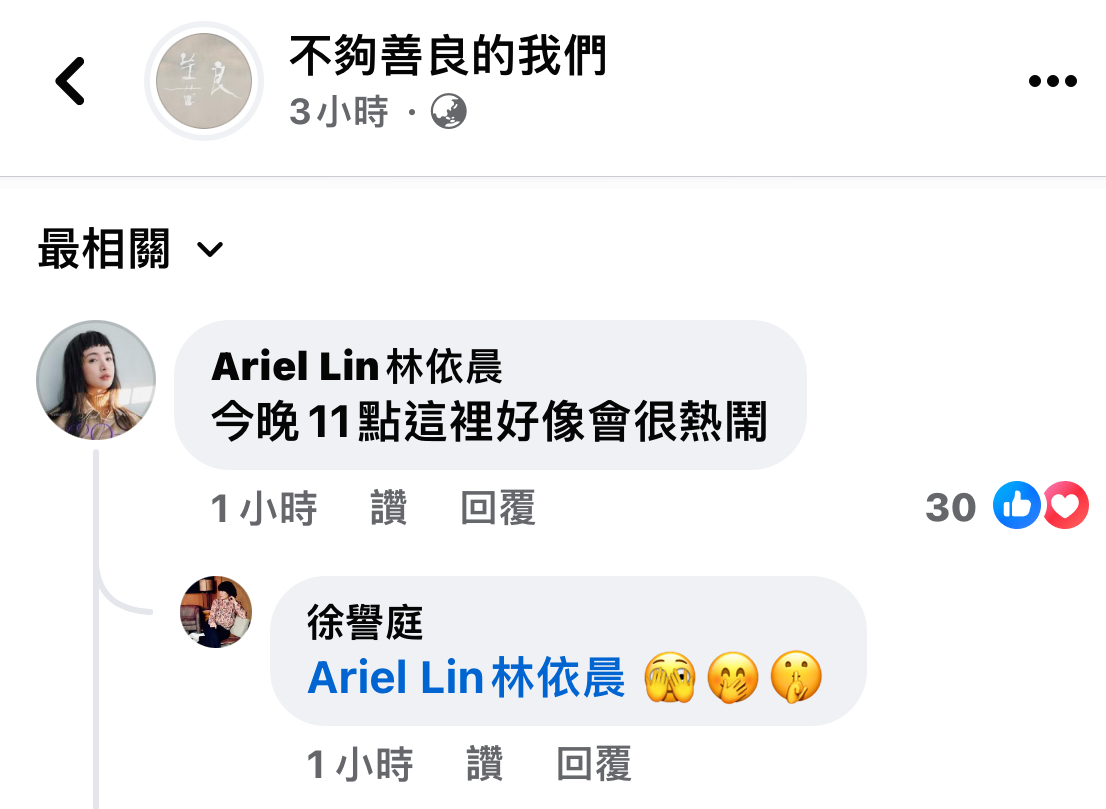This screenshot has height=809, width=1106.
Task: Open Ariel Lin 林依晨's profile photo
Action: 96,381
